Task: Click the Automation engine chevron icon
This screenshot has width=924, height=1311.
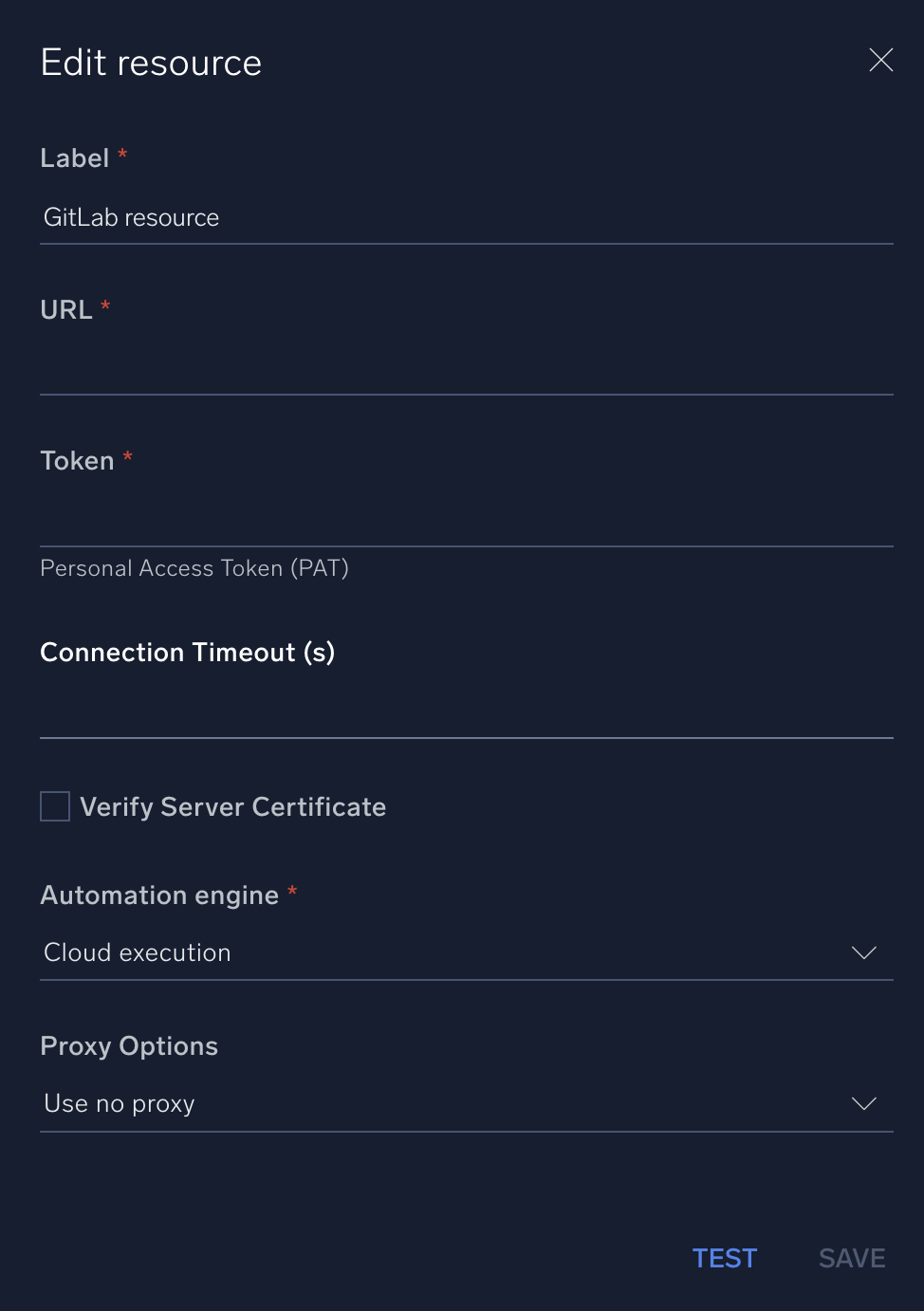Action: point(864,952)
